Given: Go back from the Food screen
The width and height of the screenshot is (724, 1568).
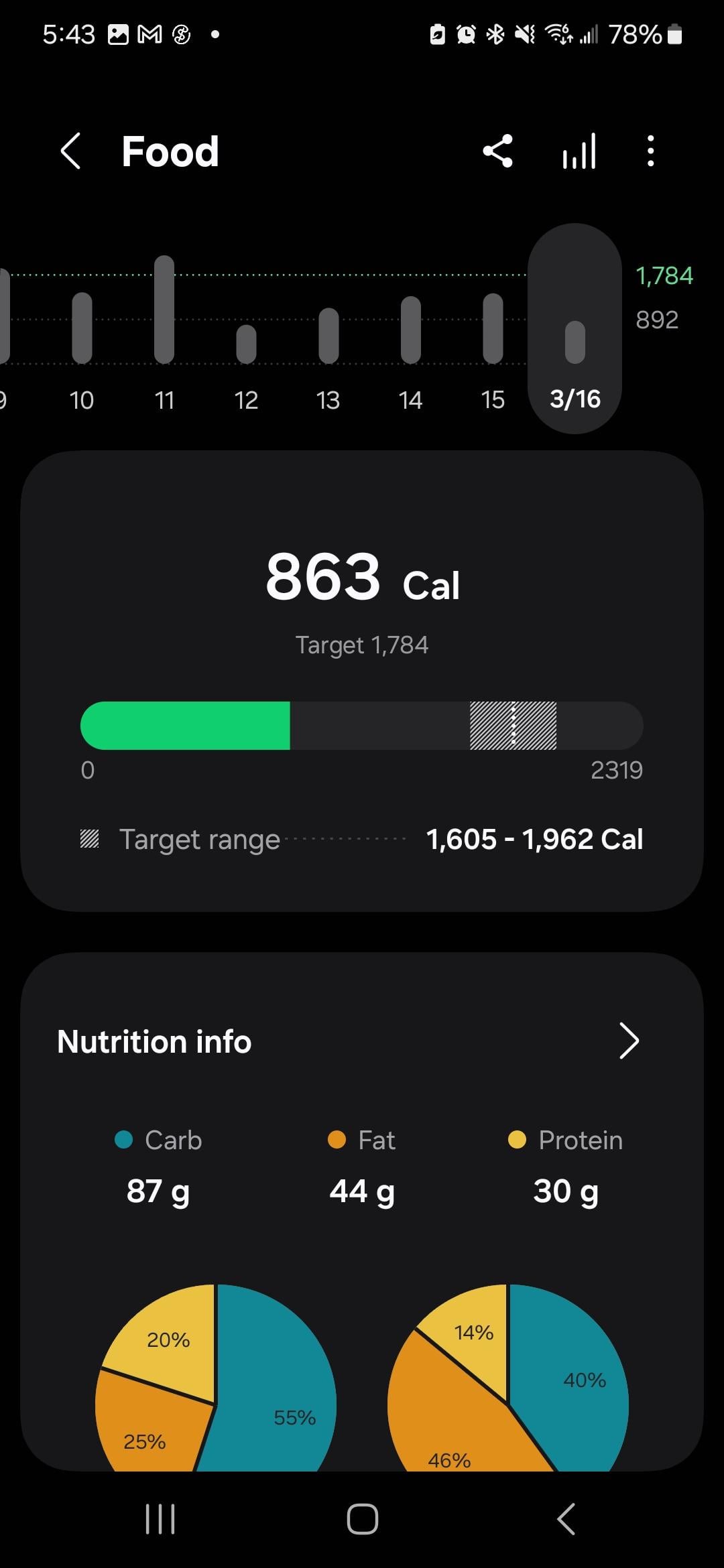Looking at the screenshot, I should pos(71,151).
